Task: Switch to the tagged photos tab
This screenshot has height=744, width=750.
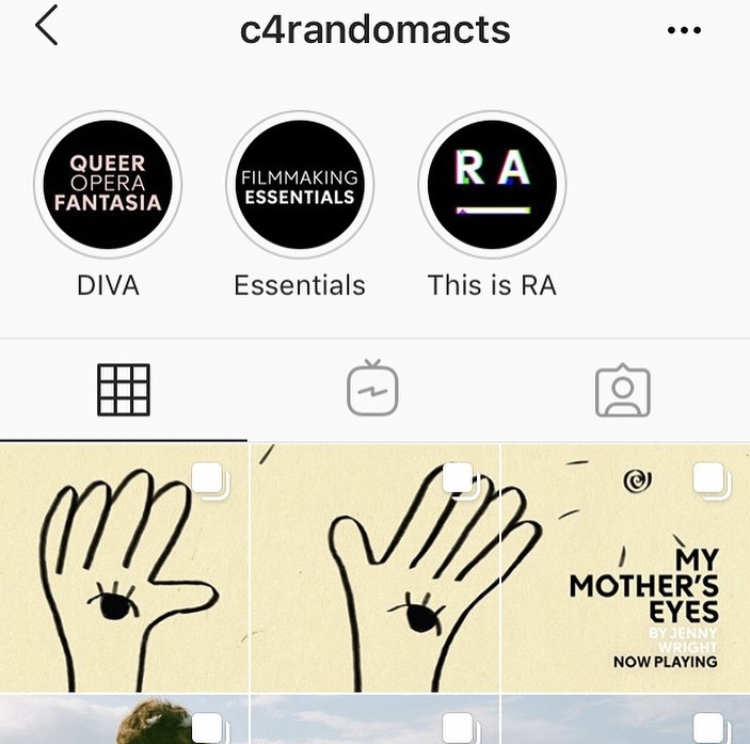Action: 622,390
